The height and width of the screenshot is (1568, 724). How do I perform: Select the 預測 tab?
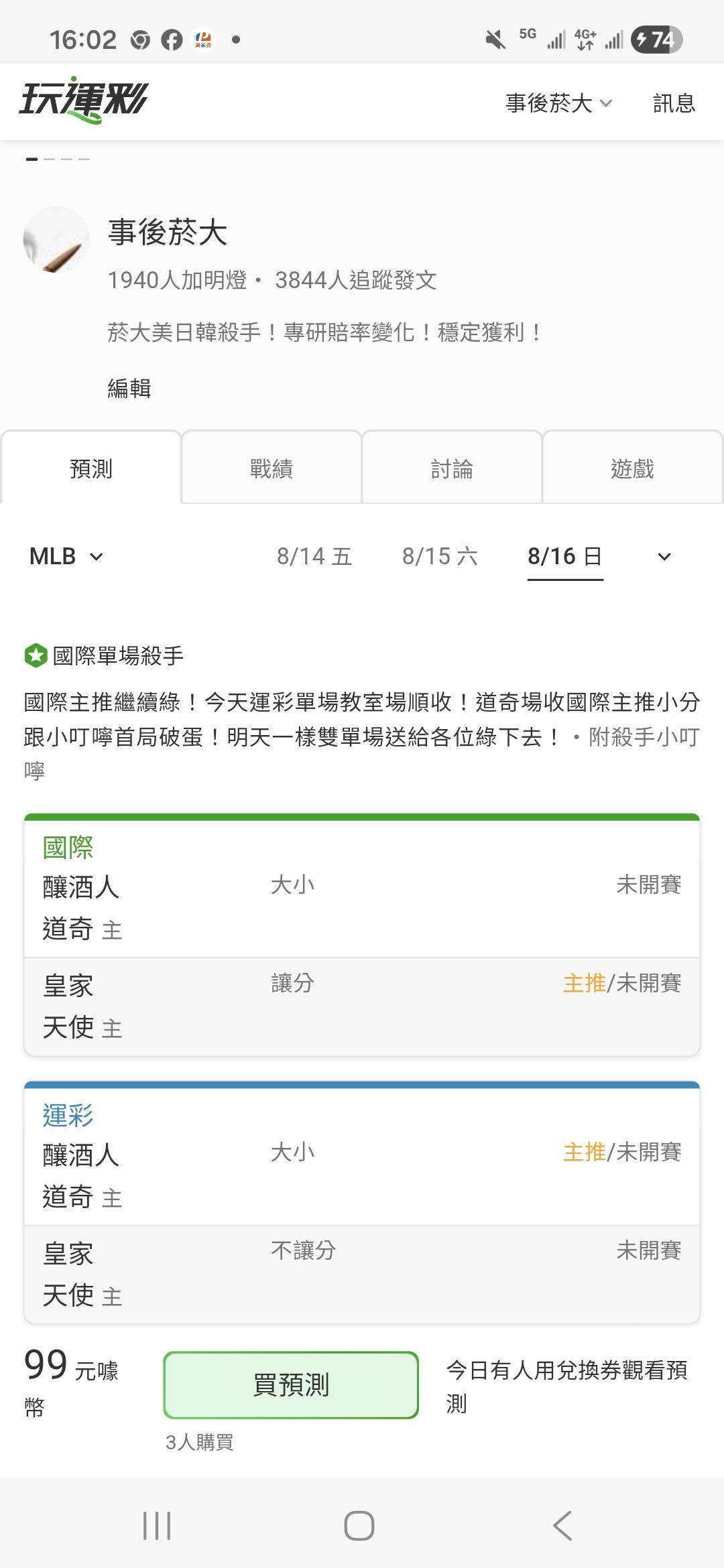click(91, 468)
